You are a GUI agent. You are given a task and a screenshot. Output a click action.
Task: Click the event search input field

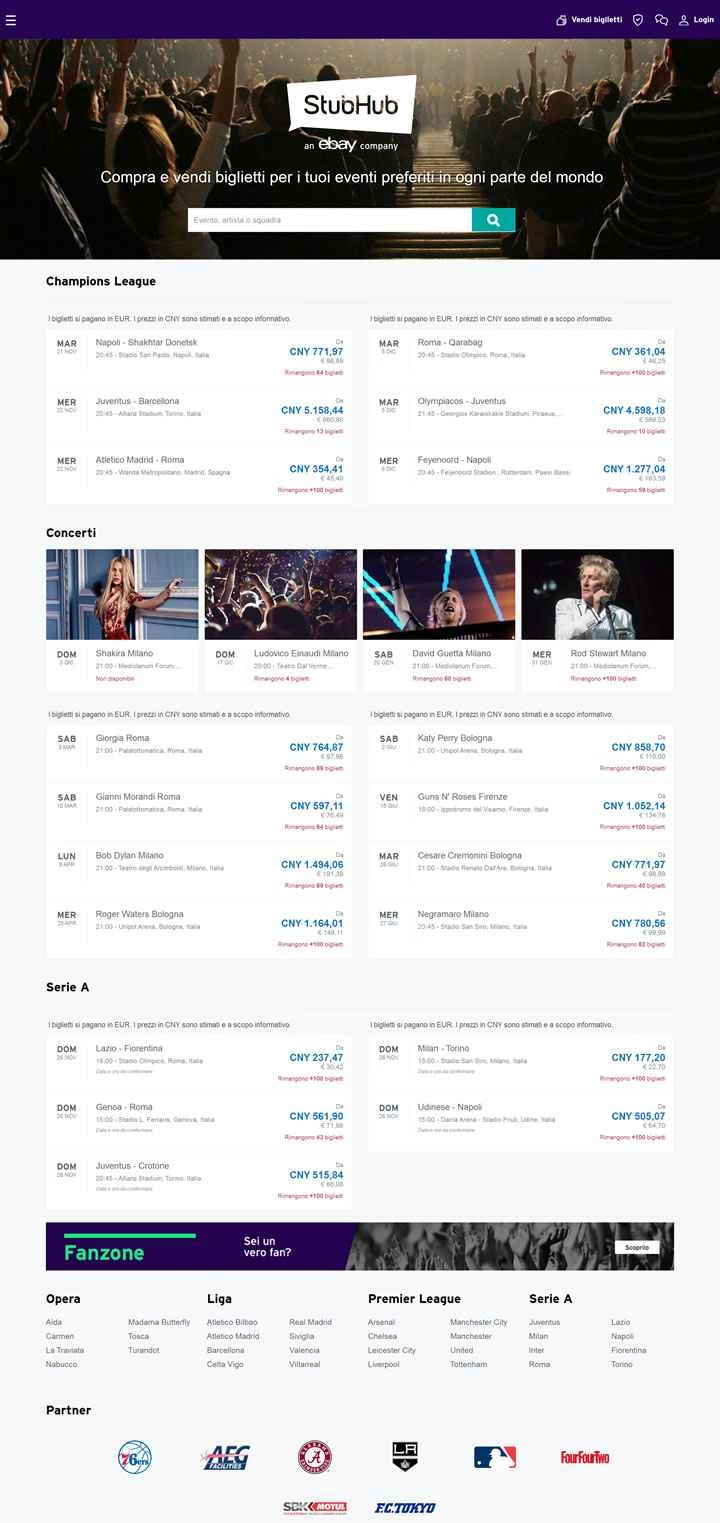[330, 219]
